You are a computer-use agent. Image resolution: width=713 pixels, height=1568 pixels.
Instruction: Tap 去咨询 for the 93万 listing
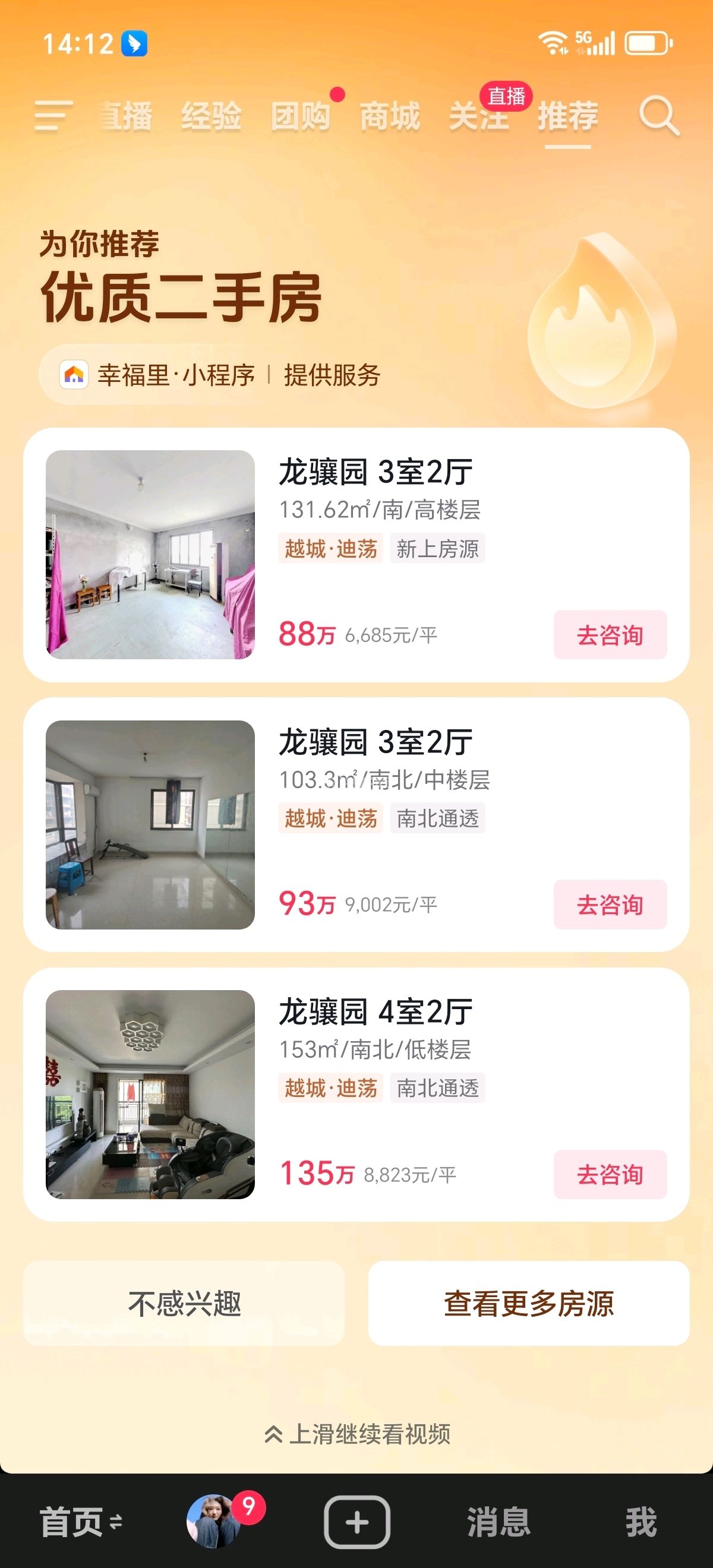[610, 905]
